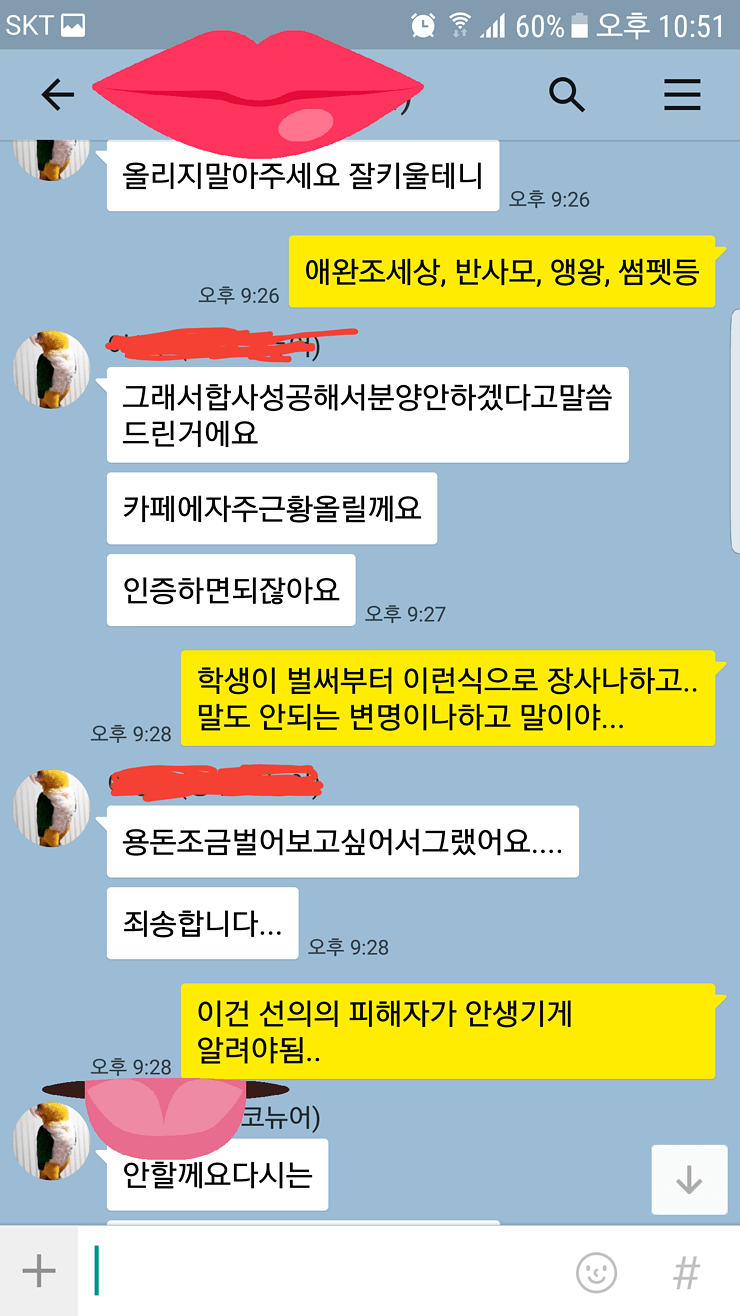
Task: Open the chat room side menu
Action: click(682, 95)
